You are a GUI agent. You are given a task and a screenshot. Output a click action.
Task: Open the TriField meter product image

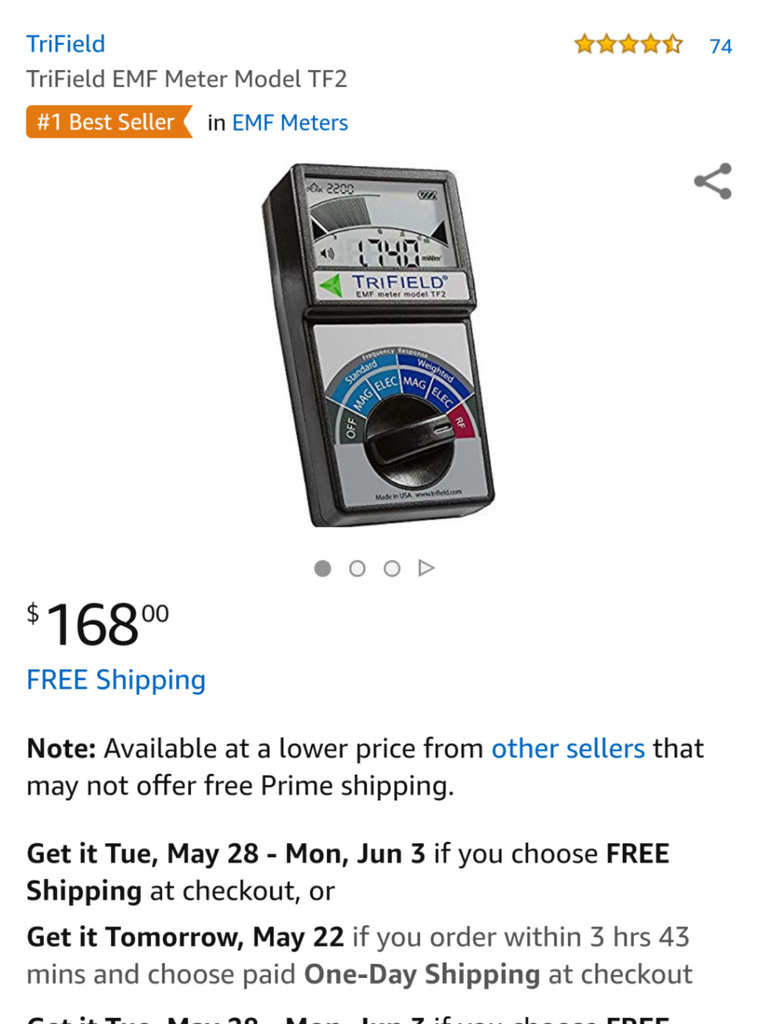[x=378, y=345]
